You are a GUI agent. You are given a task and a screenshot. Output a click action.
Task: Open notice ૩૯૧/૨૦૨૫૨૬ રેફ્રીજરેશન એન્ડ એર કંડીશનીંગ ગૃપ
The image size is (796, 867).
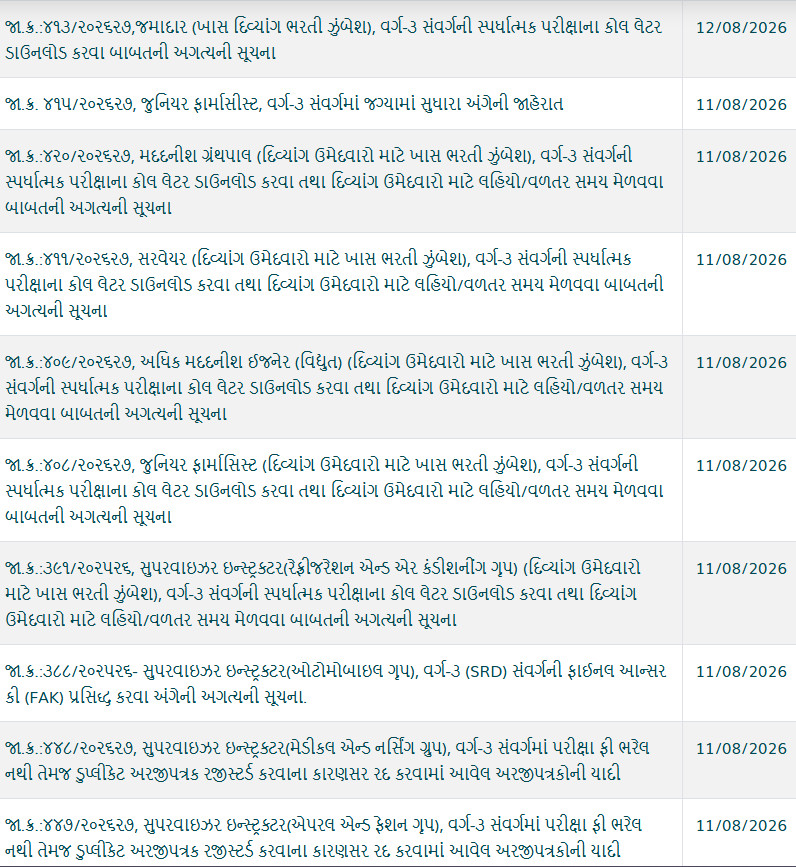pyautogui.click(x=323, y=593)
